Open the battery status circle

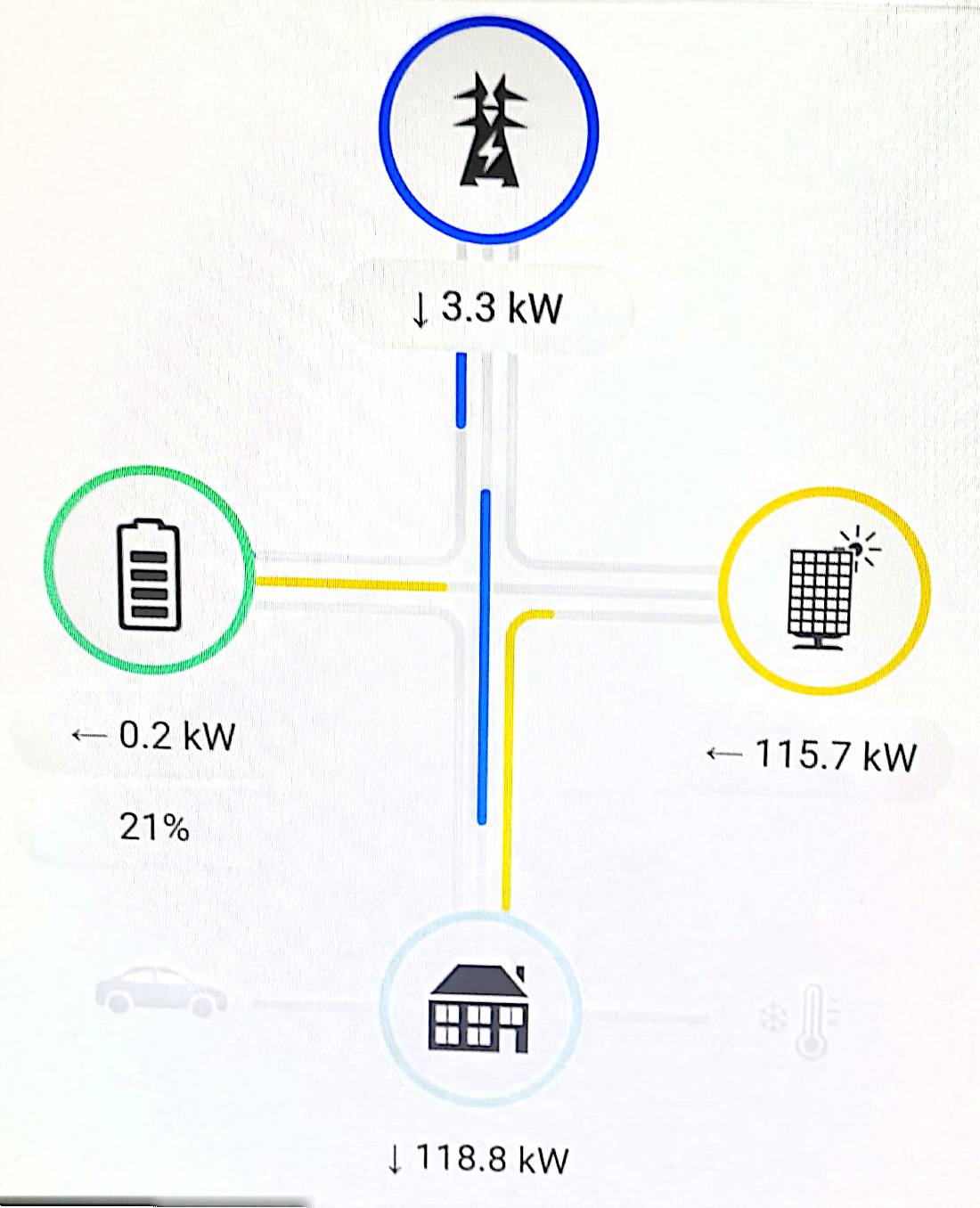pos(149,570)
